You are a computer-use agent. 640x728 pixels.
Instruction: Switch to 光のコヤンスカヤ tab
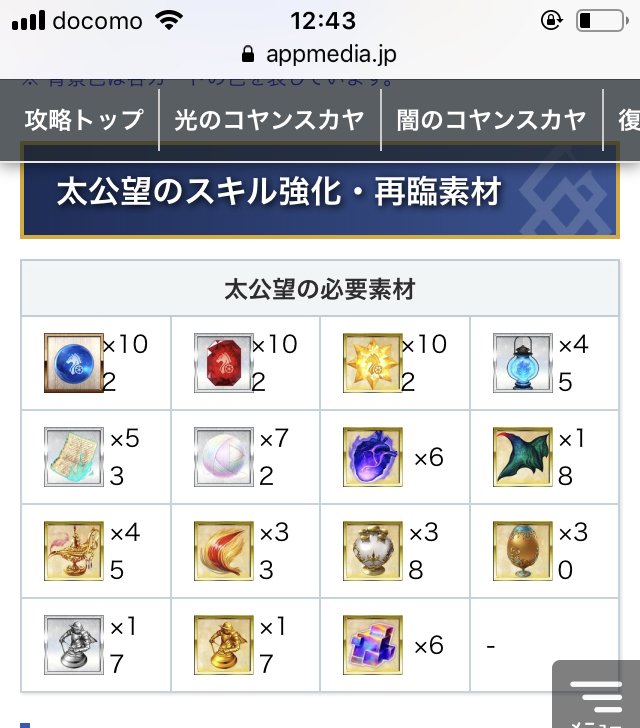coord(270,120)
